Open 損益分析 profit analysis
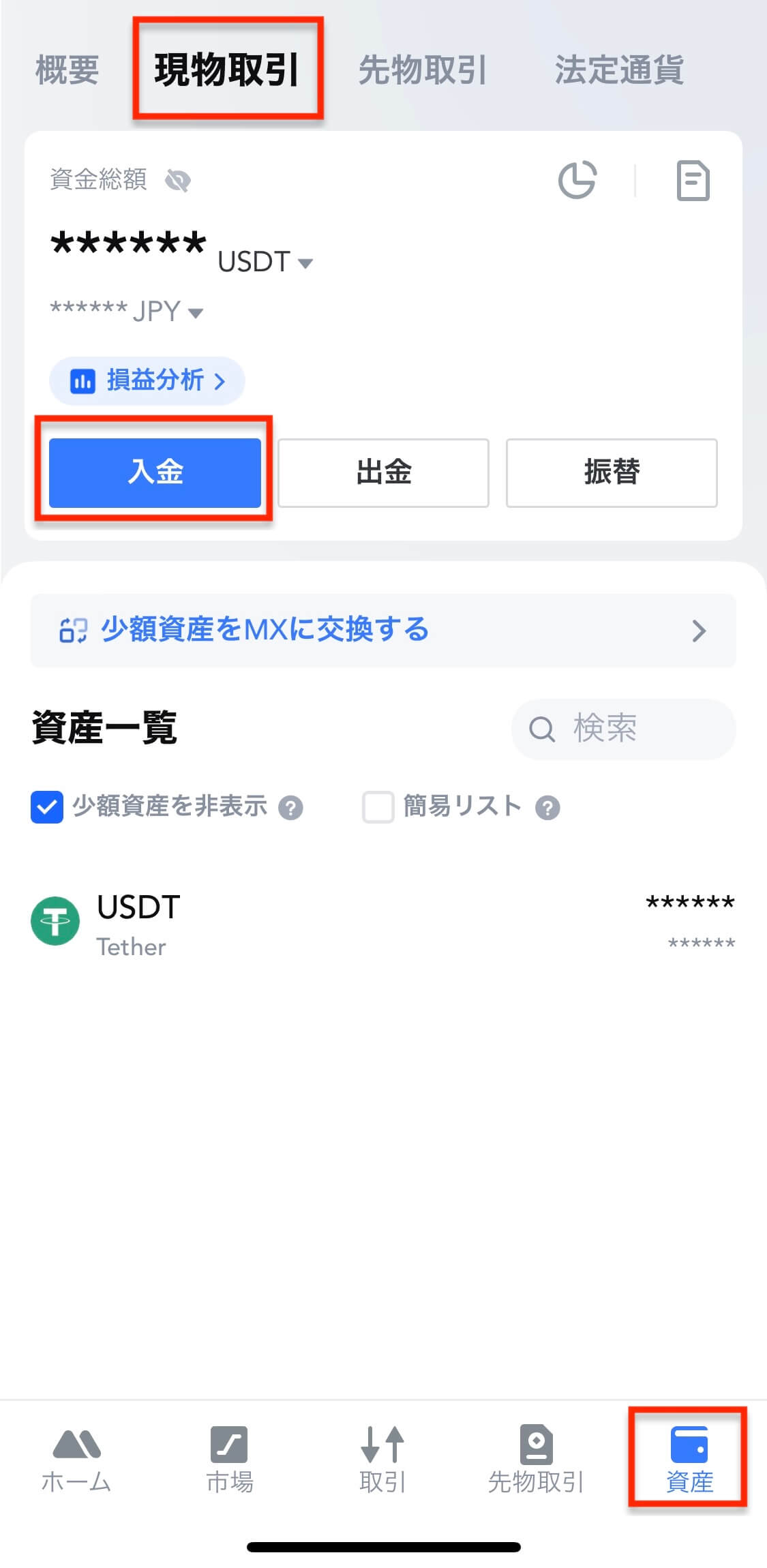This screenshot has width=767, height=1568. tap(147, 380)
